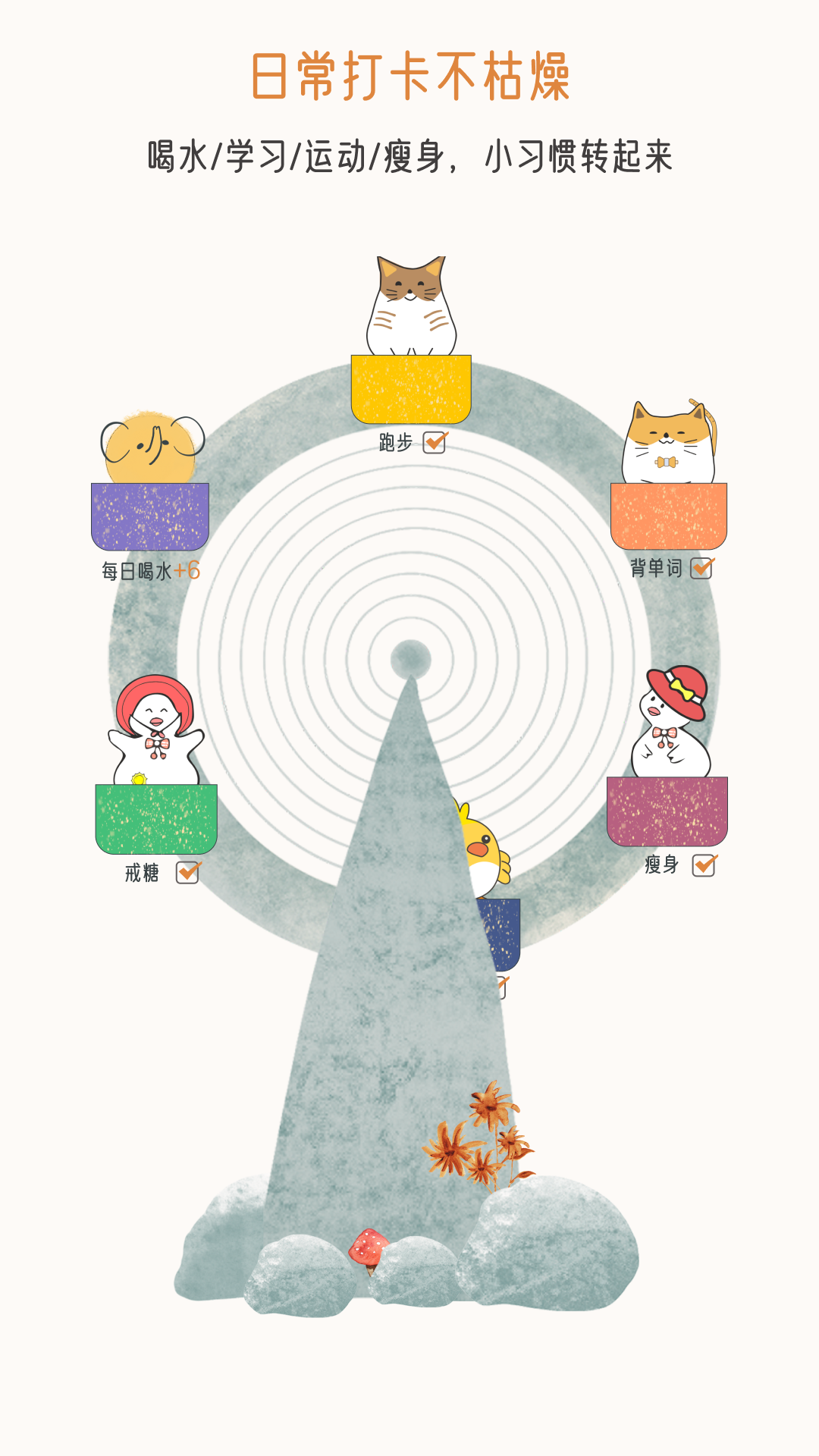This screenshot has height=1456, width=819.
Task: Tap the purple 每日喝水 color basket
Action: [149, 516]
